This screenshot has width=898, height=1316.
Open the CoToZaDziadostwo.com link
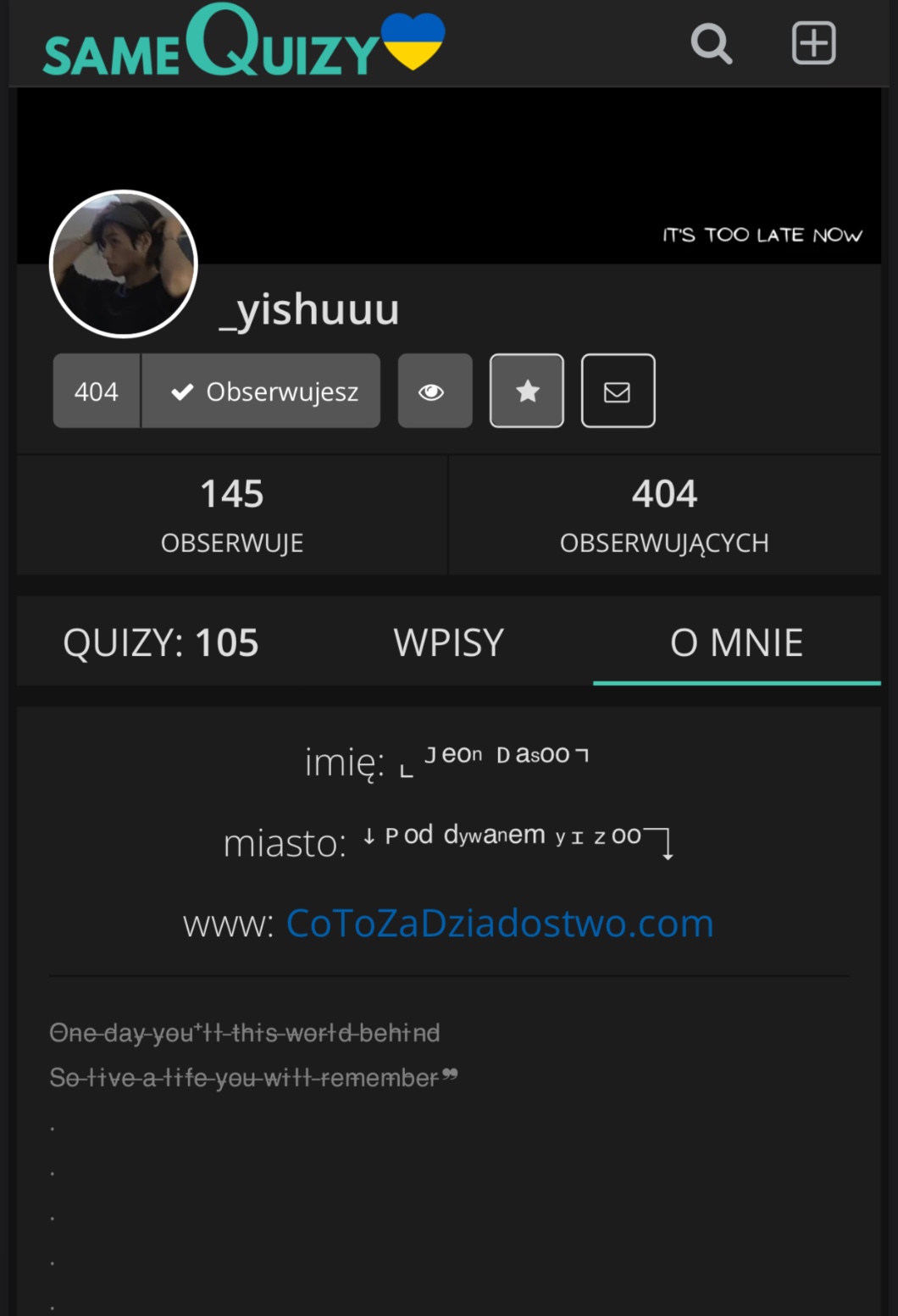point(500,923)
